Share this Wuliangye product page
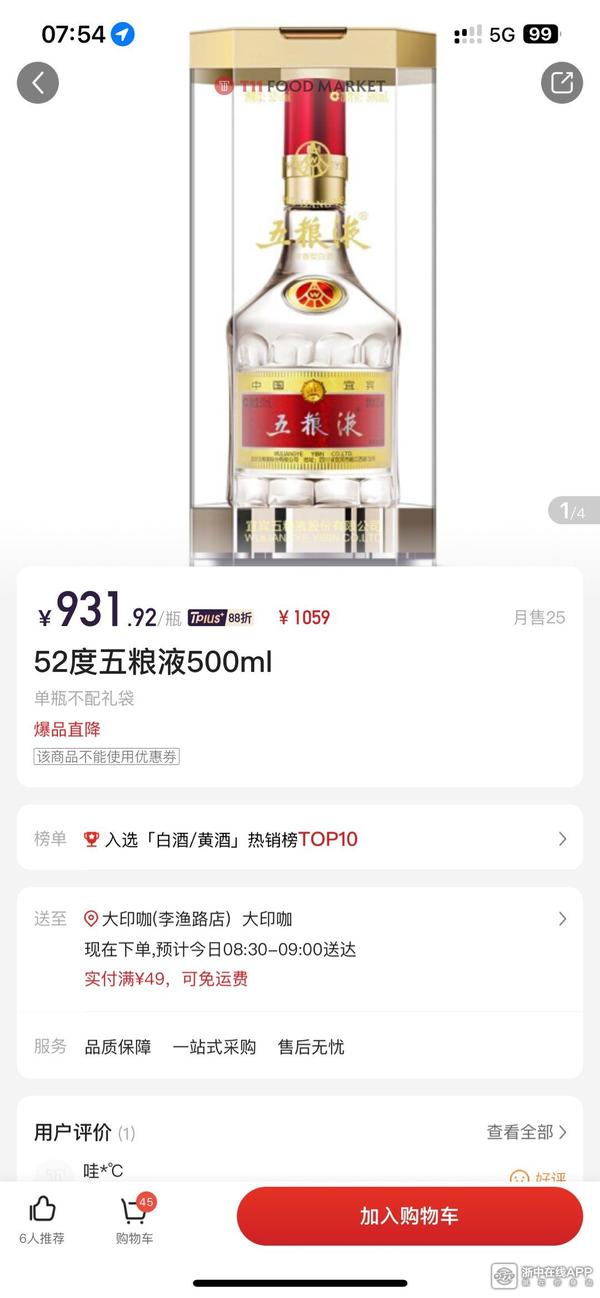 pyautogui.click(x=561, y=83)
